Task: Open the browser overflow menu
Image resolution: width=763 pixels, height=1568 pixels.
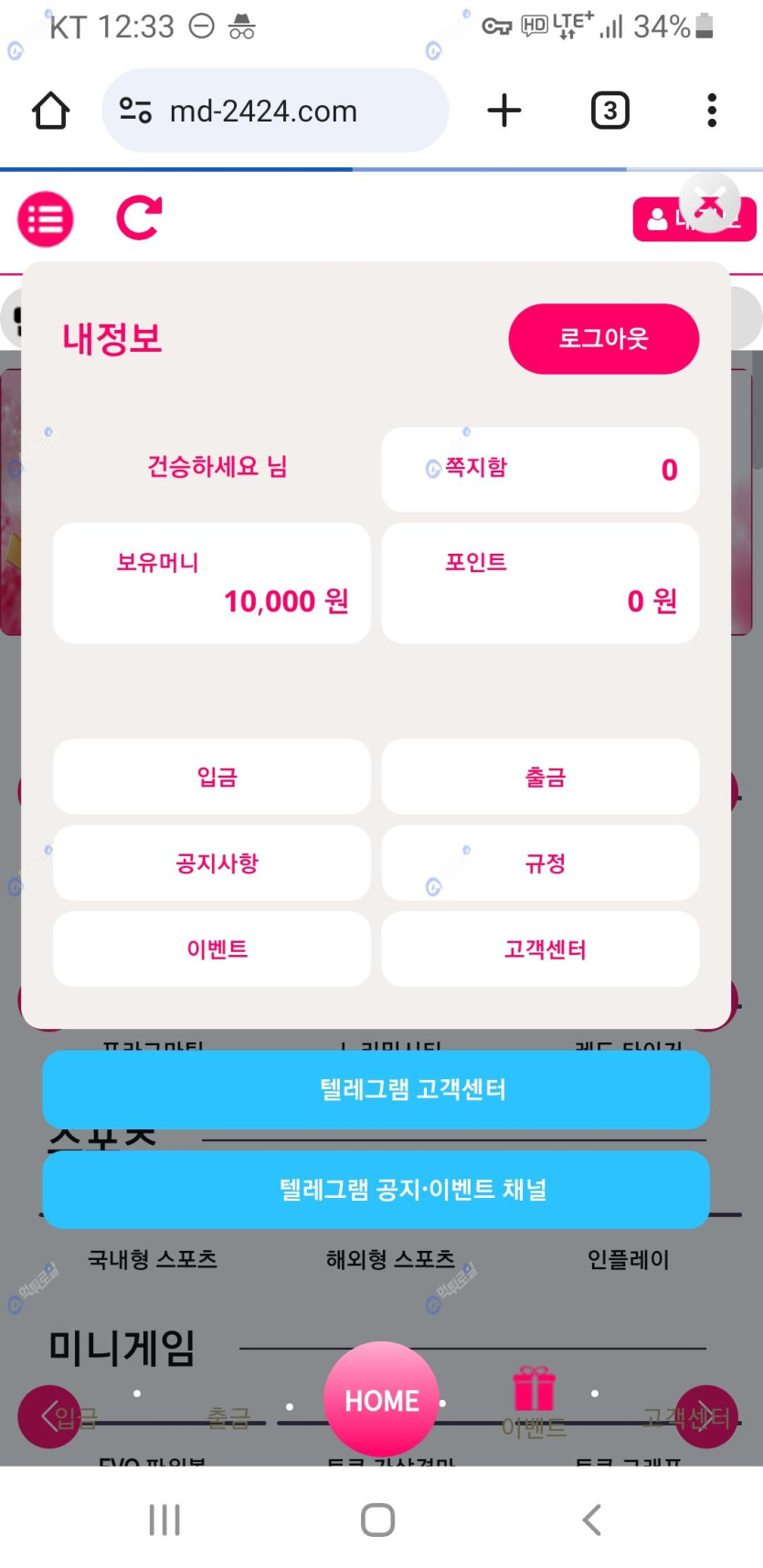Action: point(712,111)
